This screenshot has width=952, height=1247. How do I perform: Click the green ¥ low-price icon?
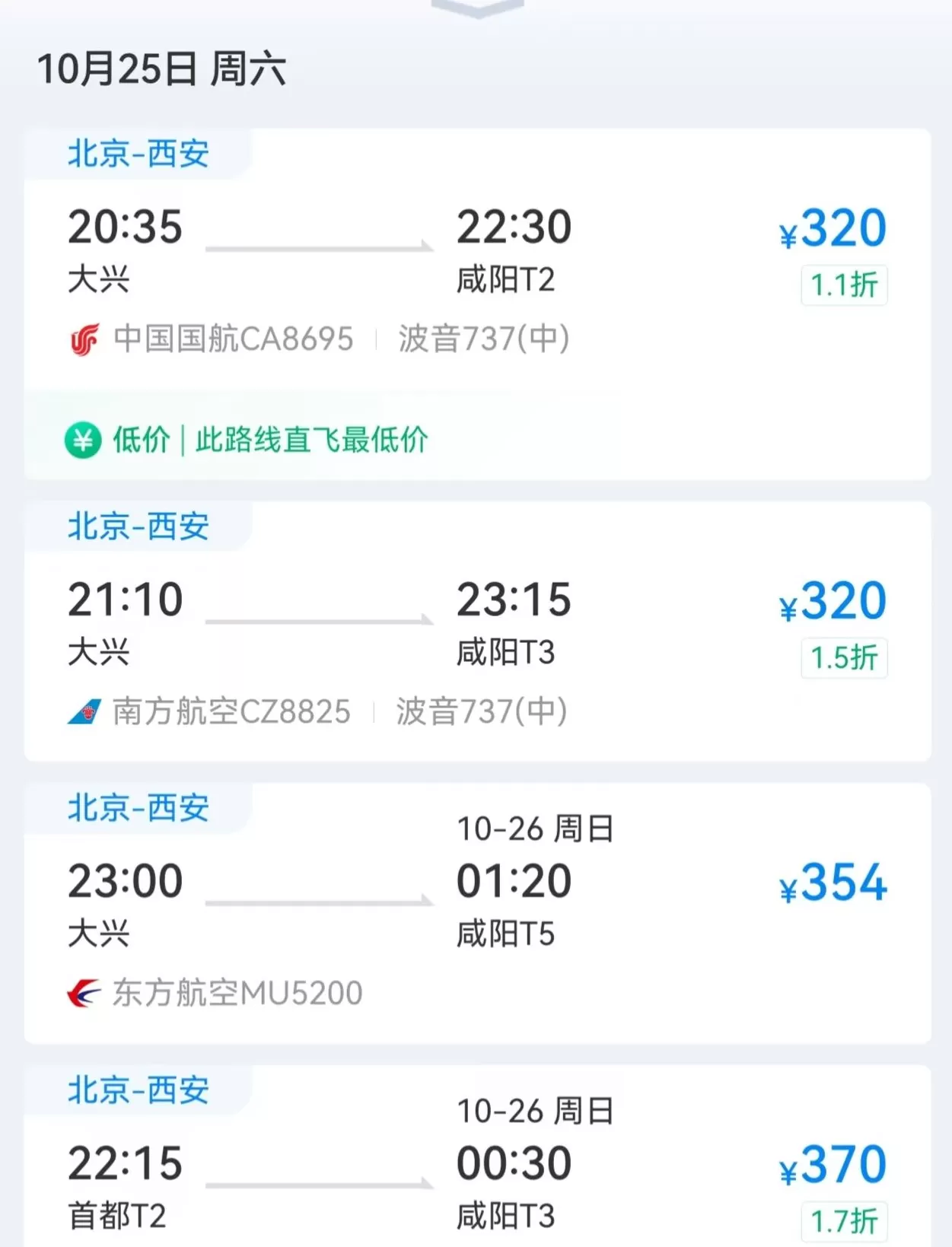tap(83, 440)
